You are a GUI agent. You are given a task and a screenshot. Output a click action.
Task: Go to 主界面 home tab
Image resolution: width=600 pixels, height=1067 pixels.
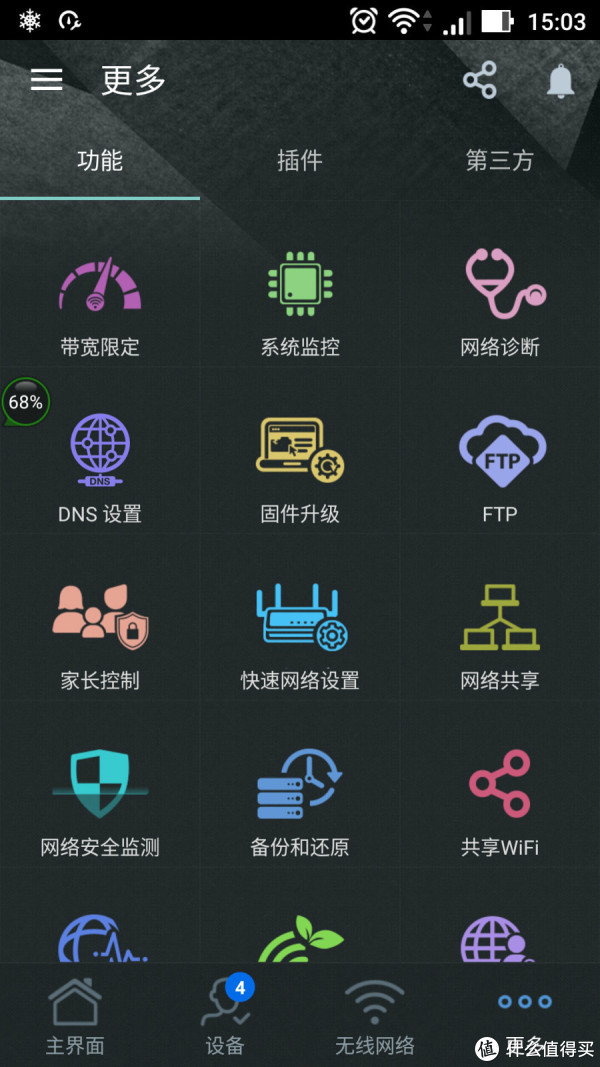pos(75,1016)
